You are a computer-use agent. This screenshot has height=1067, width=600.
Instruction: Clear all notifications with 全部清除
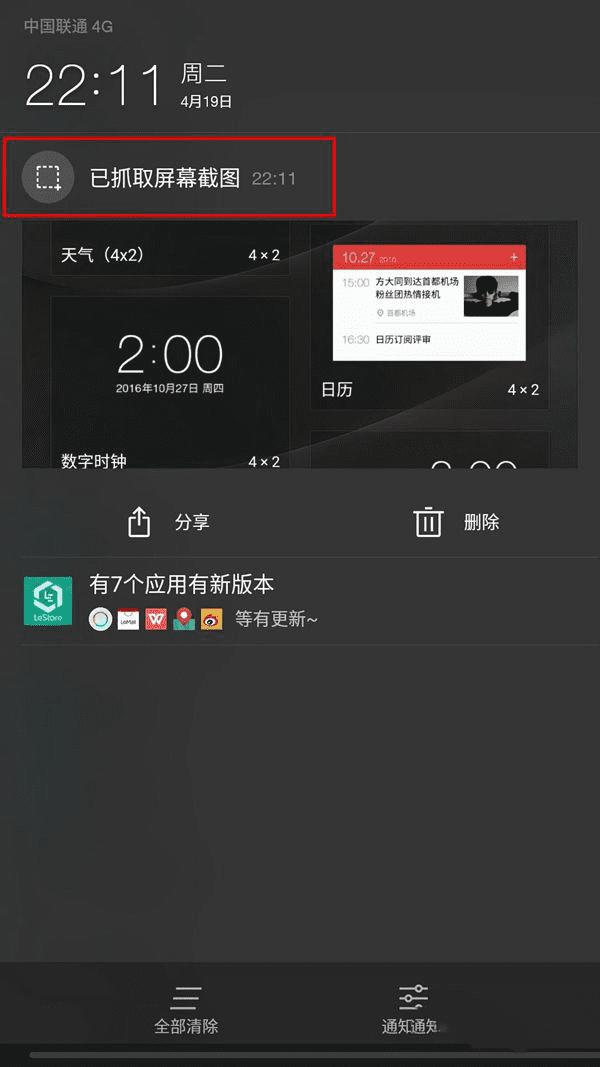(x=186, y=1010)
